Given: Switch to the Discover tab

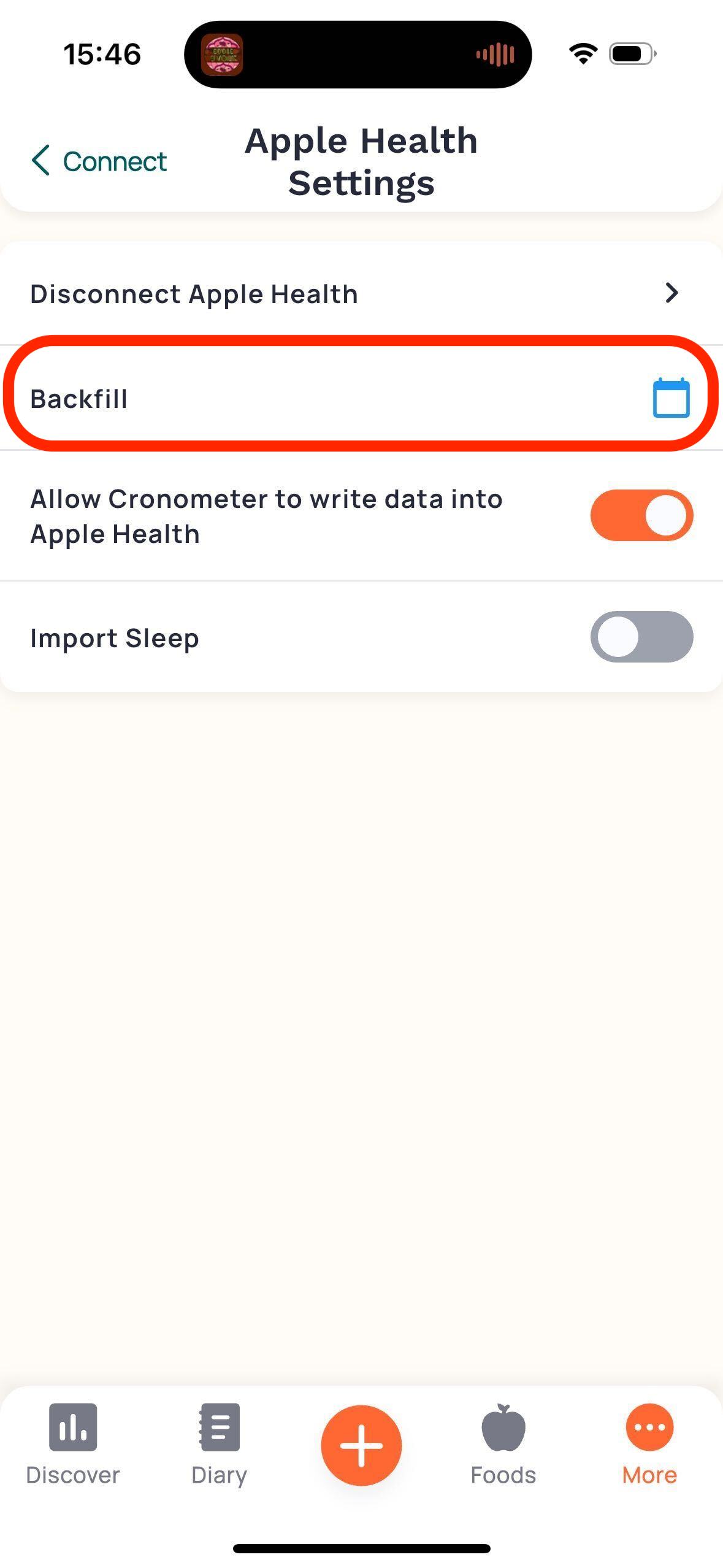Looking at the screenshot, I should pos(73,1444).
